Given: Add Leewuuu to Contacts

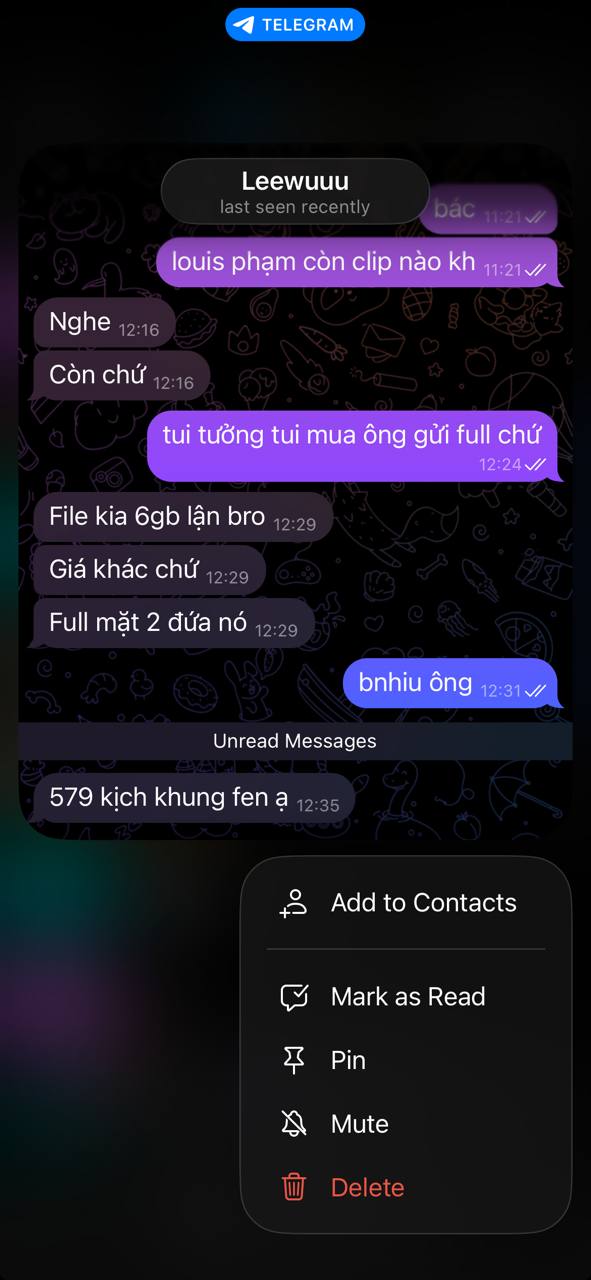Looking at the screenshot, I should [405, 903].
